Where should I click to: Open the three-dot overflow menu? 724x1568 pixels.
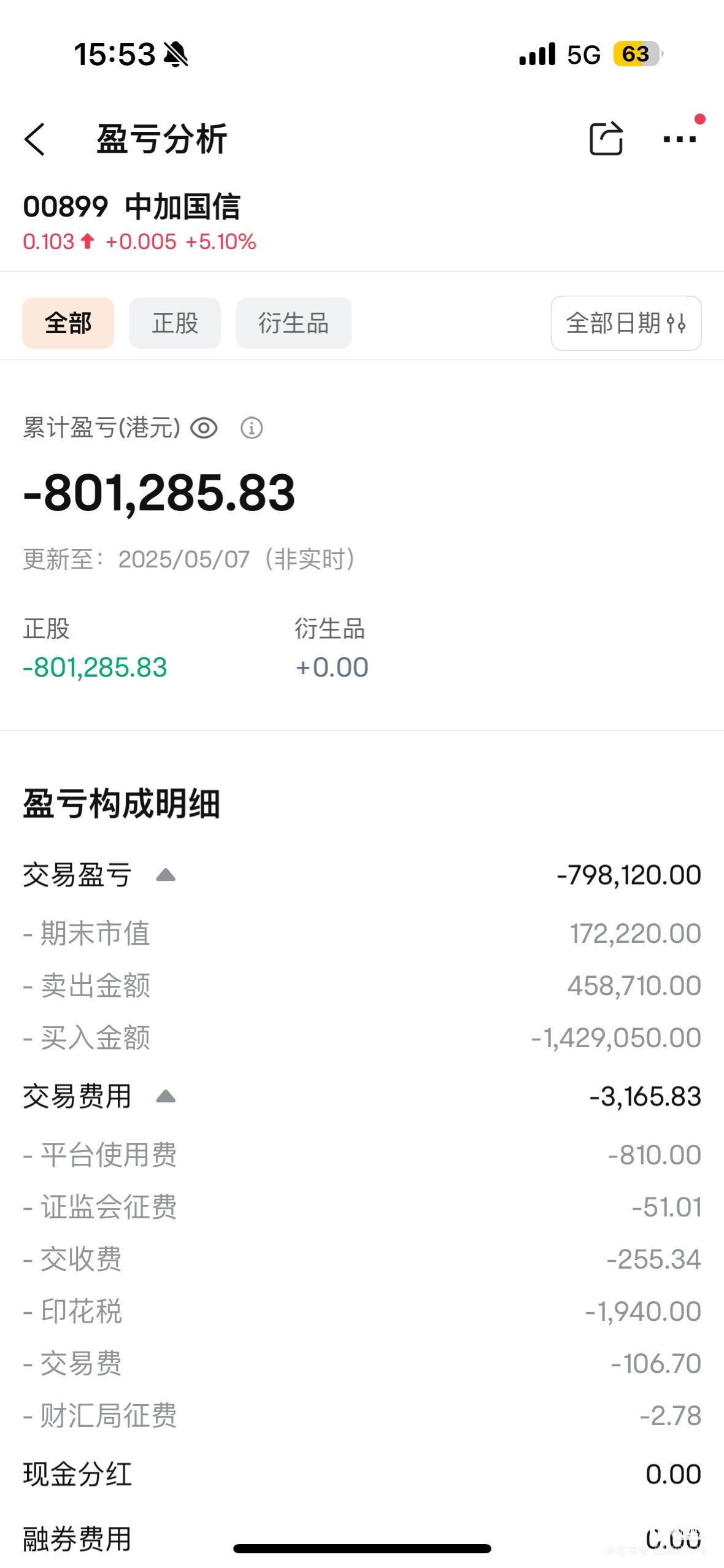click(679, 139)
